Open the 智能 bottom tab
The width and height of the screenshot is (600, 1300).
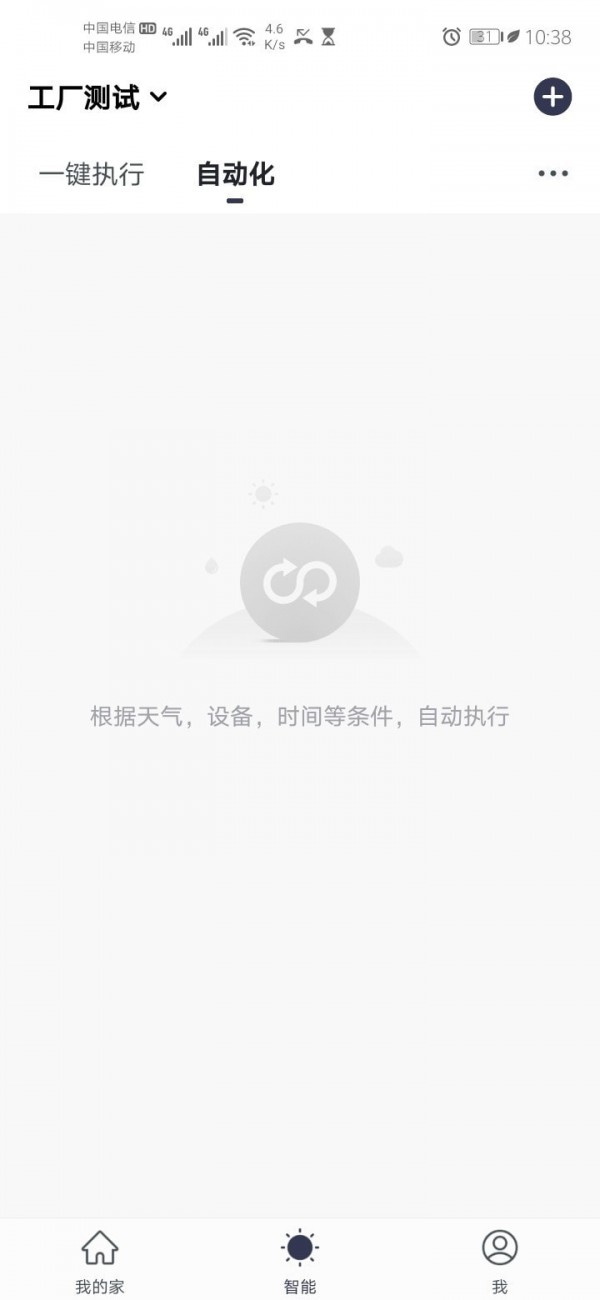(300, 1262)
